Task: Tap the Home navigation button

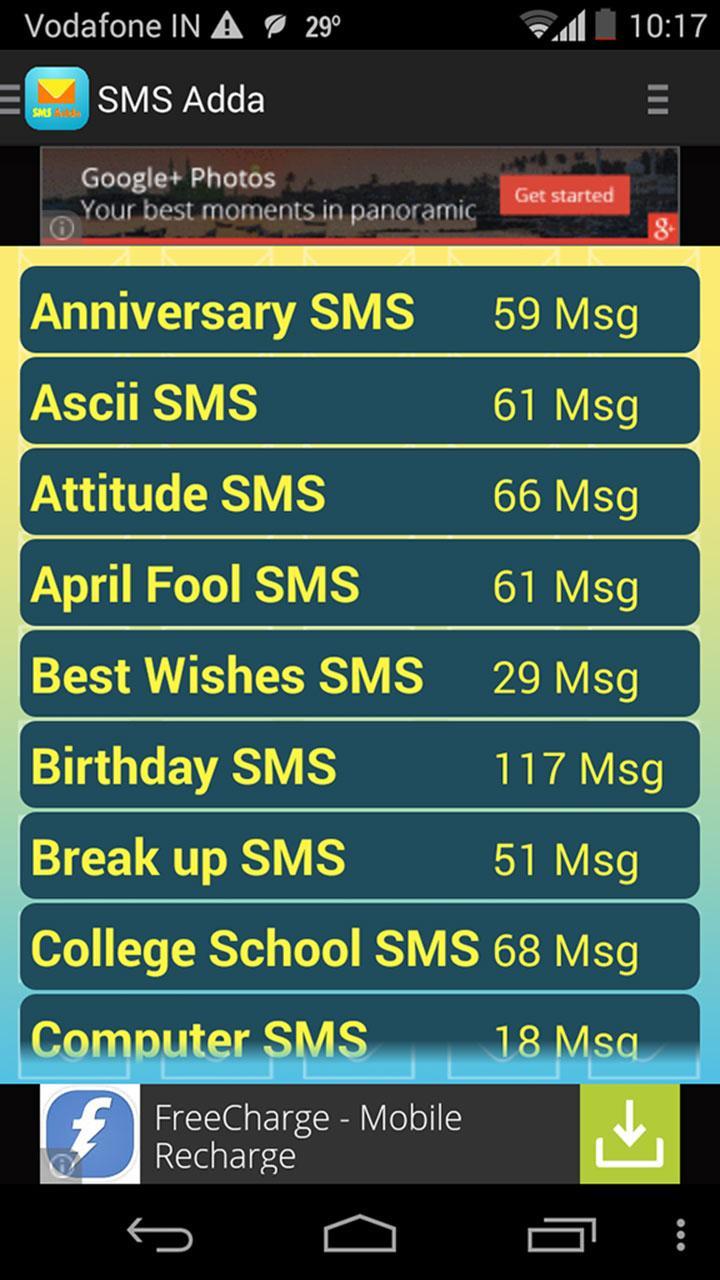Action: [360, 1235]
